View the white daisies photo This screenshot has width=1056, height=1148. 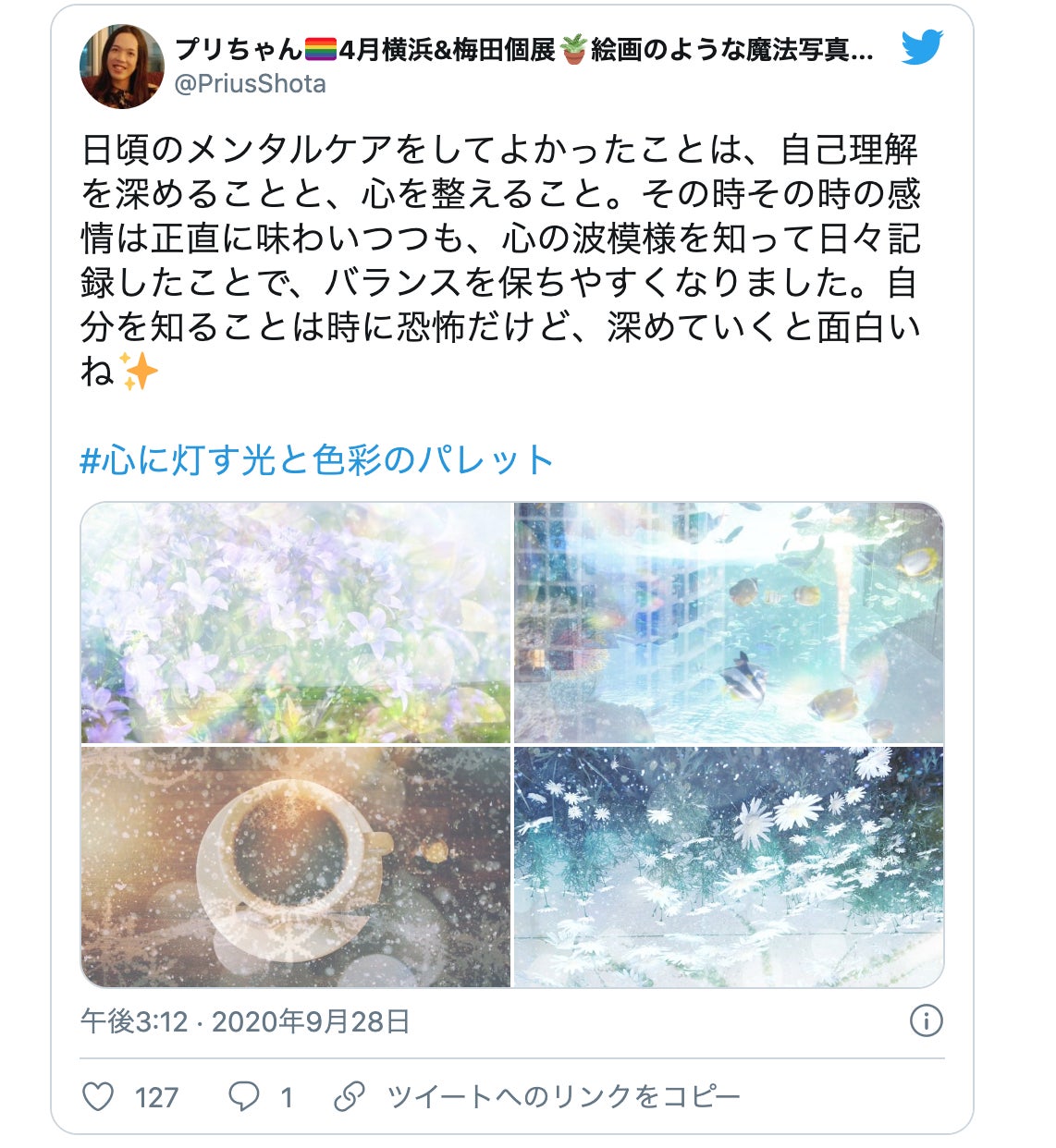click(x=729, y=867)
